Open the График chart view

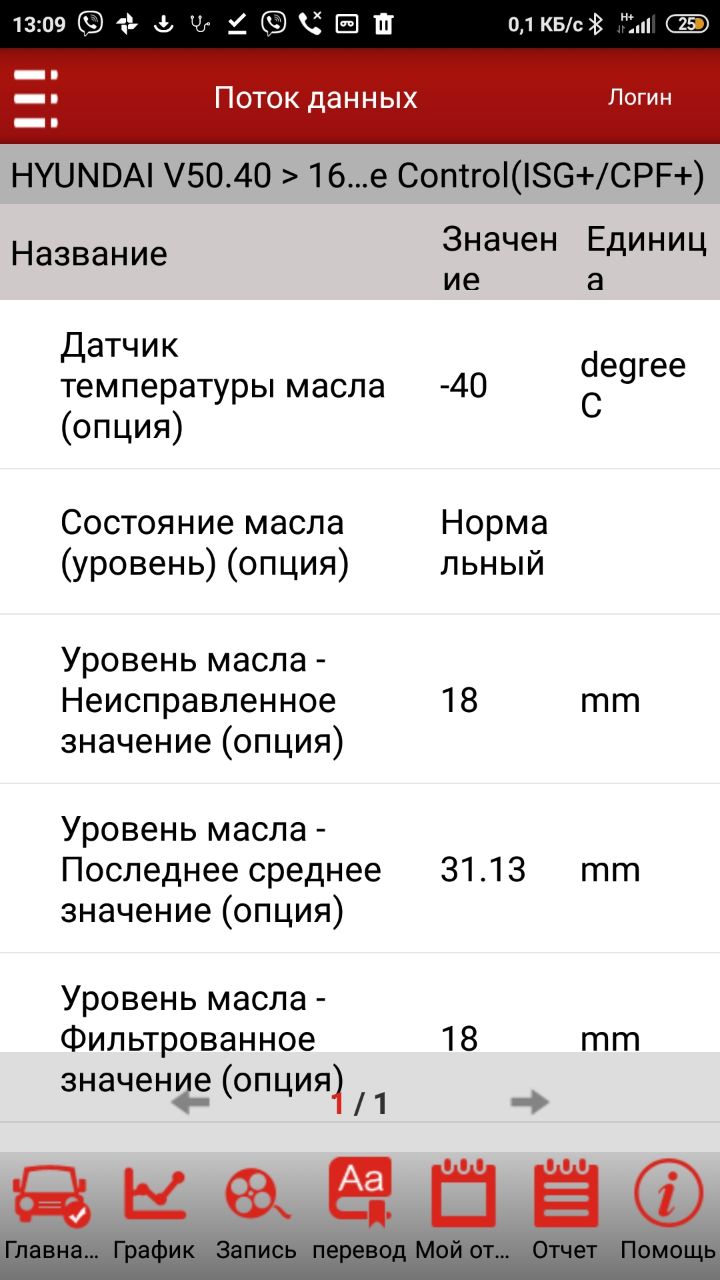[154, 1210]
